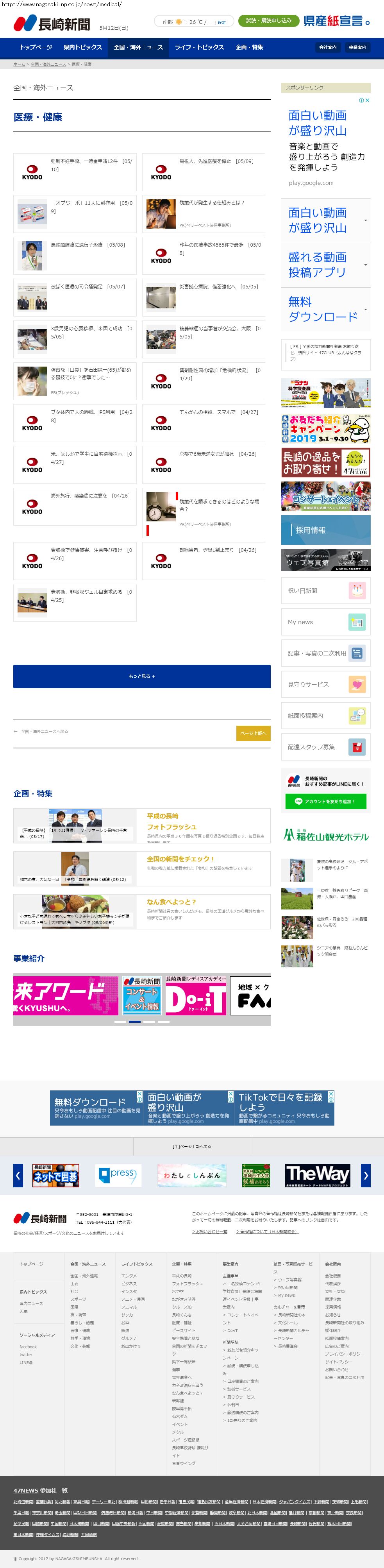Image resolution: width=384 pixels, height=1568 pixels.
Task: Jump up with ページ上部へ button
Action: [253, 733]
